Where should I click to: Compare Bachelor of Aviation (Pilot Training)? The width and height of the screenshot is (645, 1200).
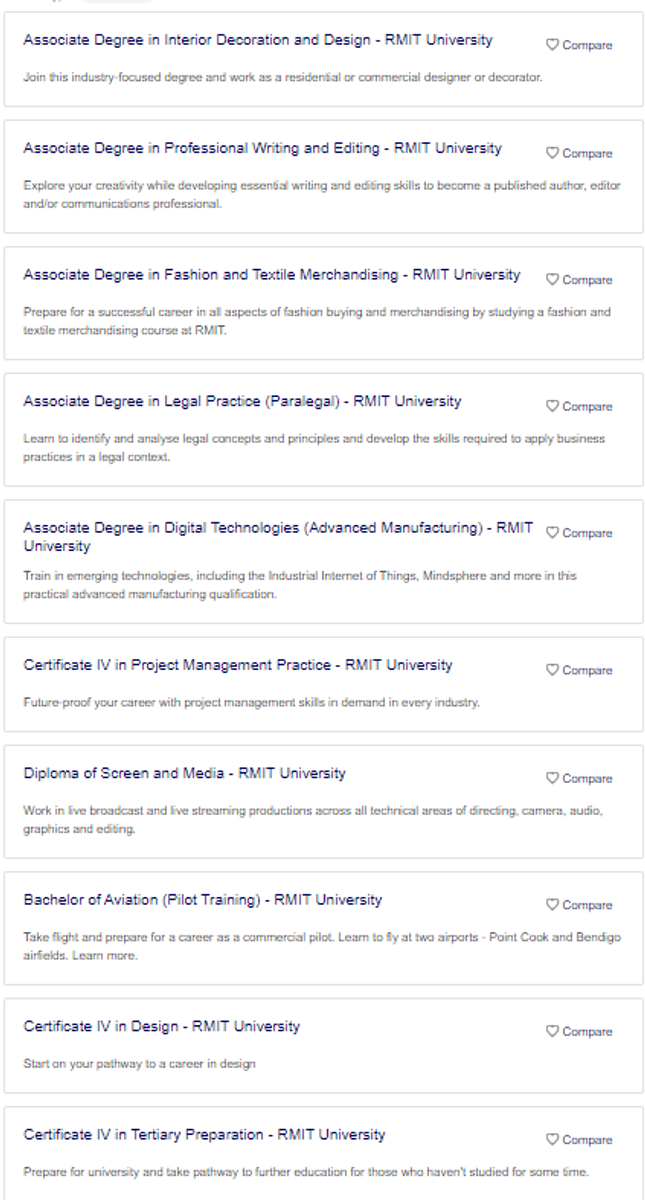click(x=579, y=905)
